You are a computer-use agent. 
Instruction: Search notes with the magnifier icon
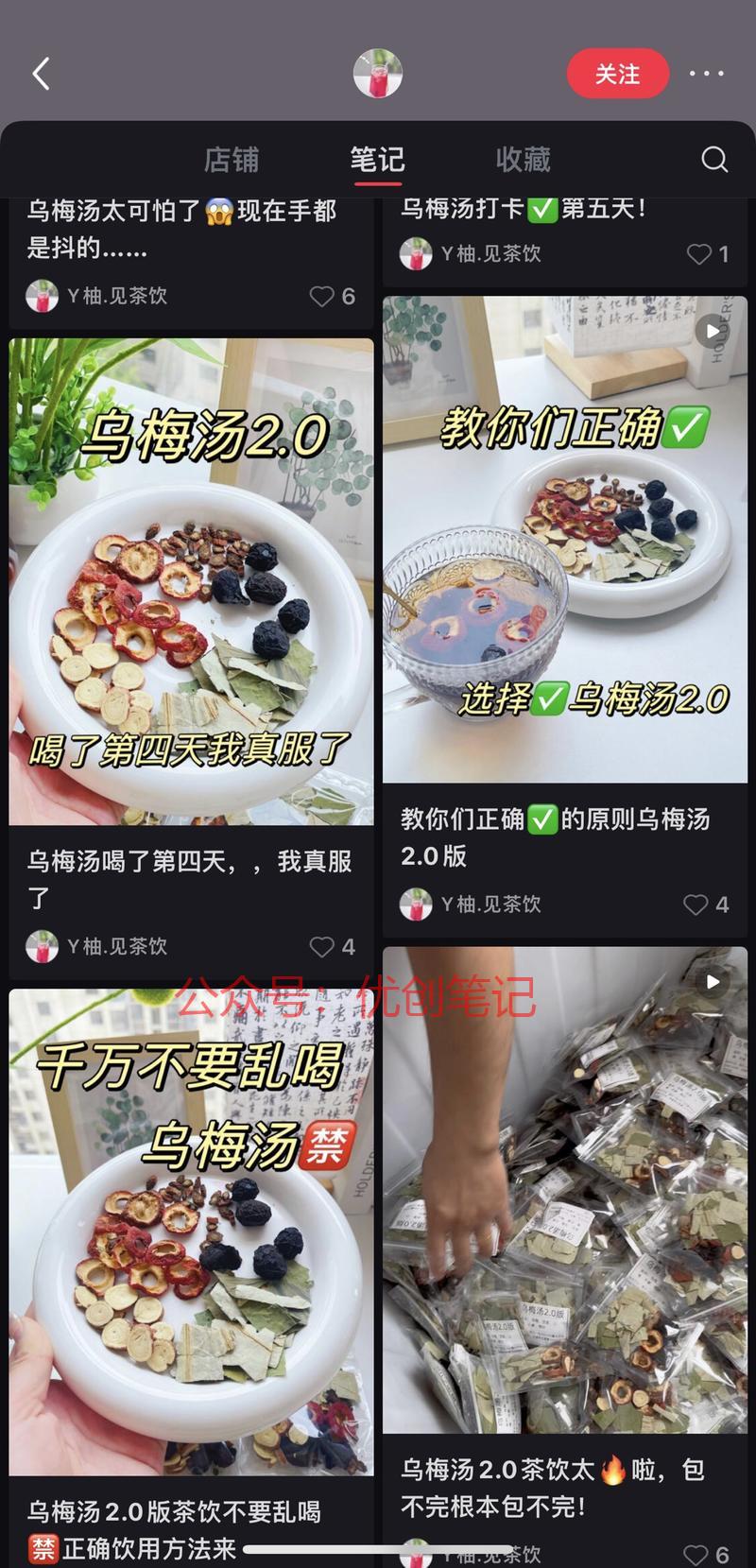click(714, 160)
